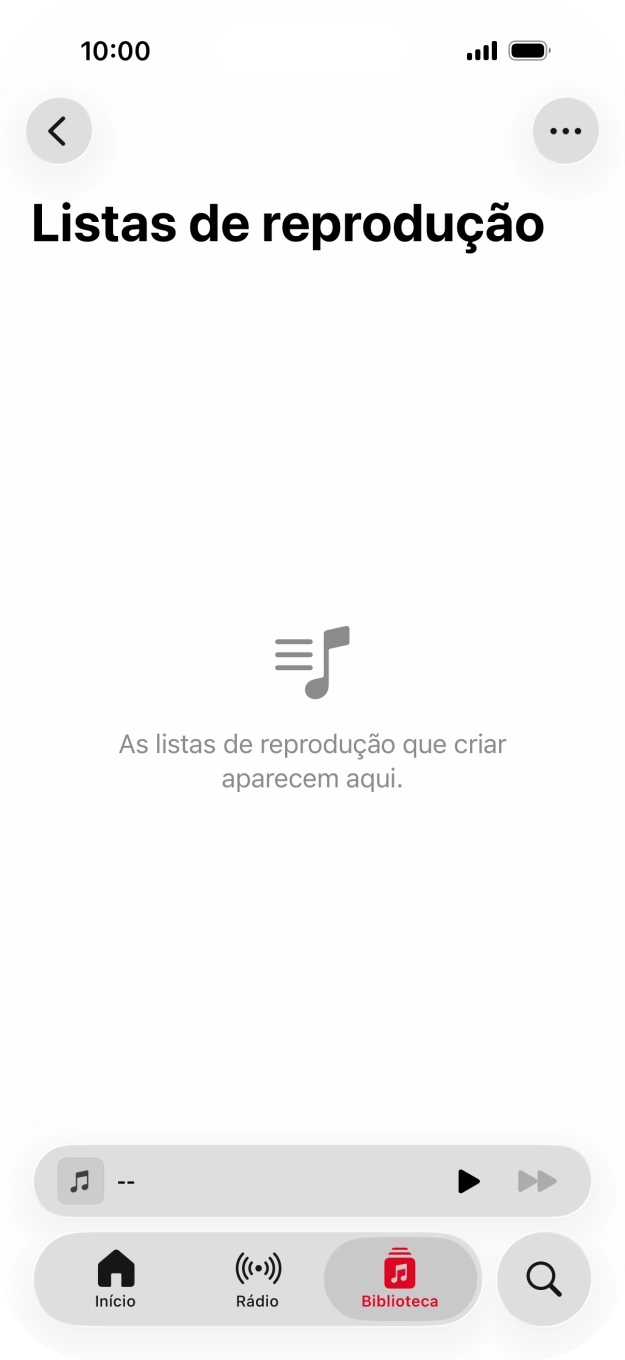The image size is (625, 1360).
Task: Open the search magnifier button
Action: tap(543, 1279)
